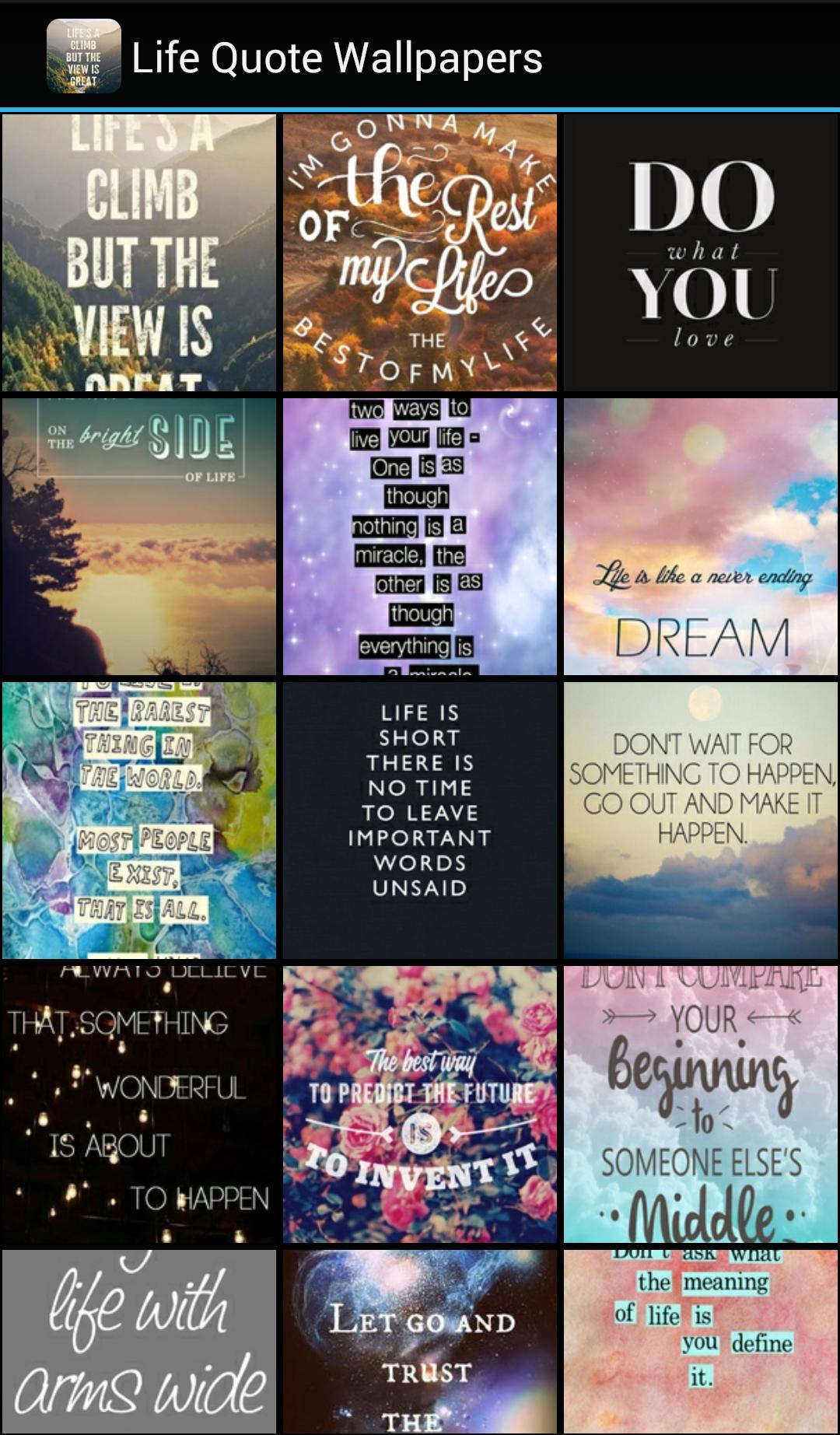The height and width of the screenshot is (1435, 840).
Task: View the 'Life is short' wallpaper
Action: (420, 821)
